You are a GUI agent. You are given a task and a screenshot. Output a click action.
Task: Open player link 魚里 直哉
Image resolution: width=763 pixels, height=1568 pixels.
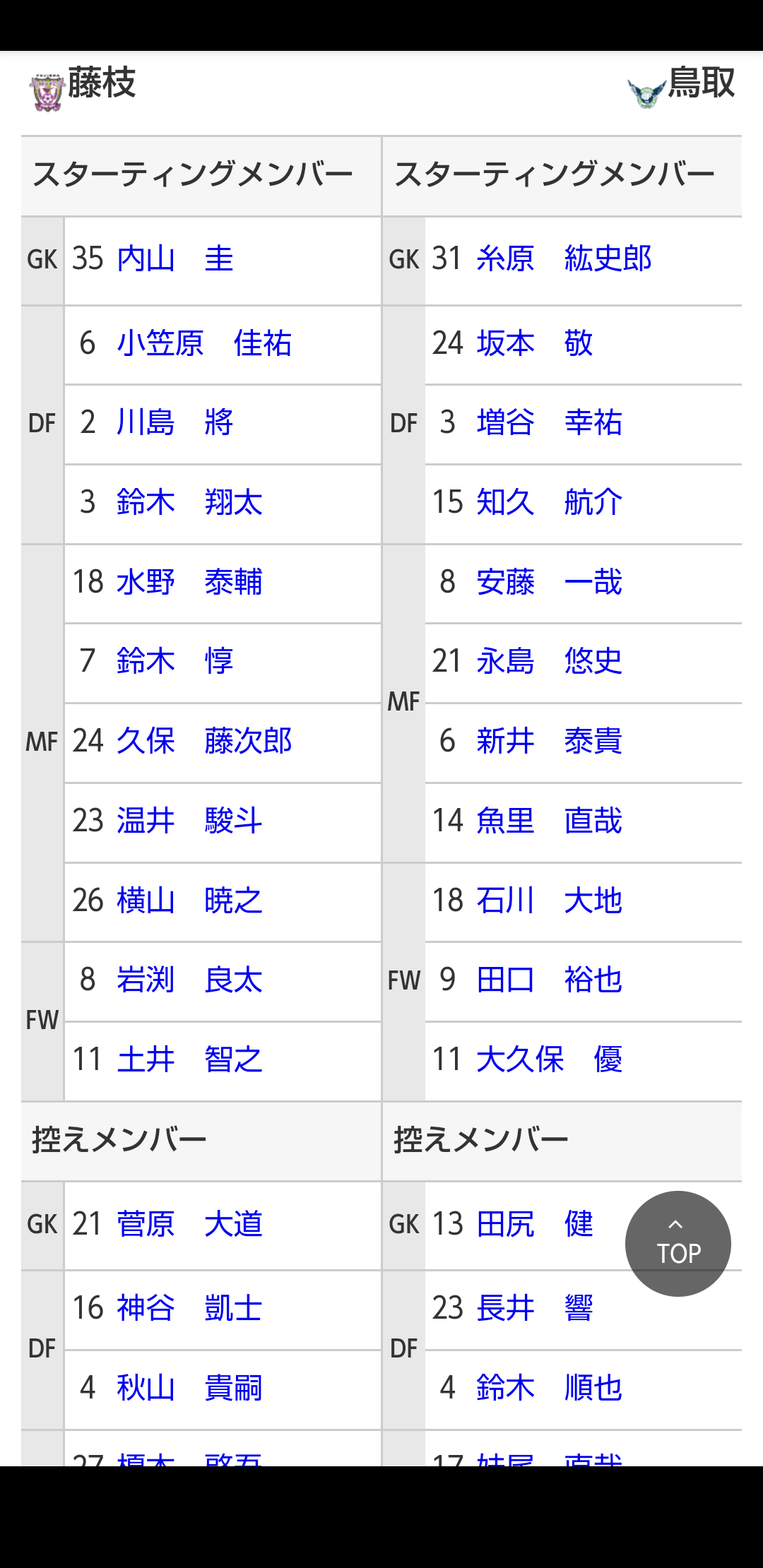pos(549,821)
